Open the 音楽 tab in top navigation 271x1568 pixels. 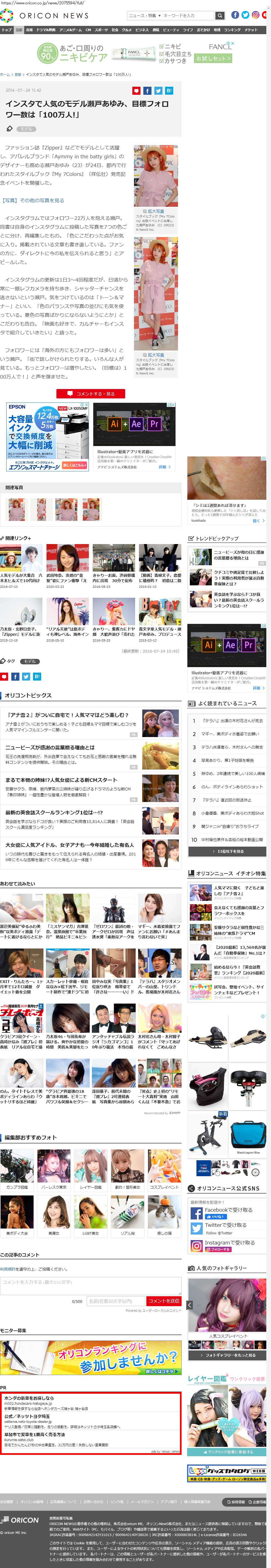(29, 29)
